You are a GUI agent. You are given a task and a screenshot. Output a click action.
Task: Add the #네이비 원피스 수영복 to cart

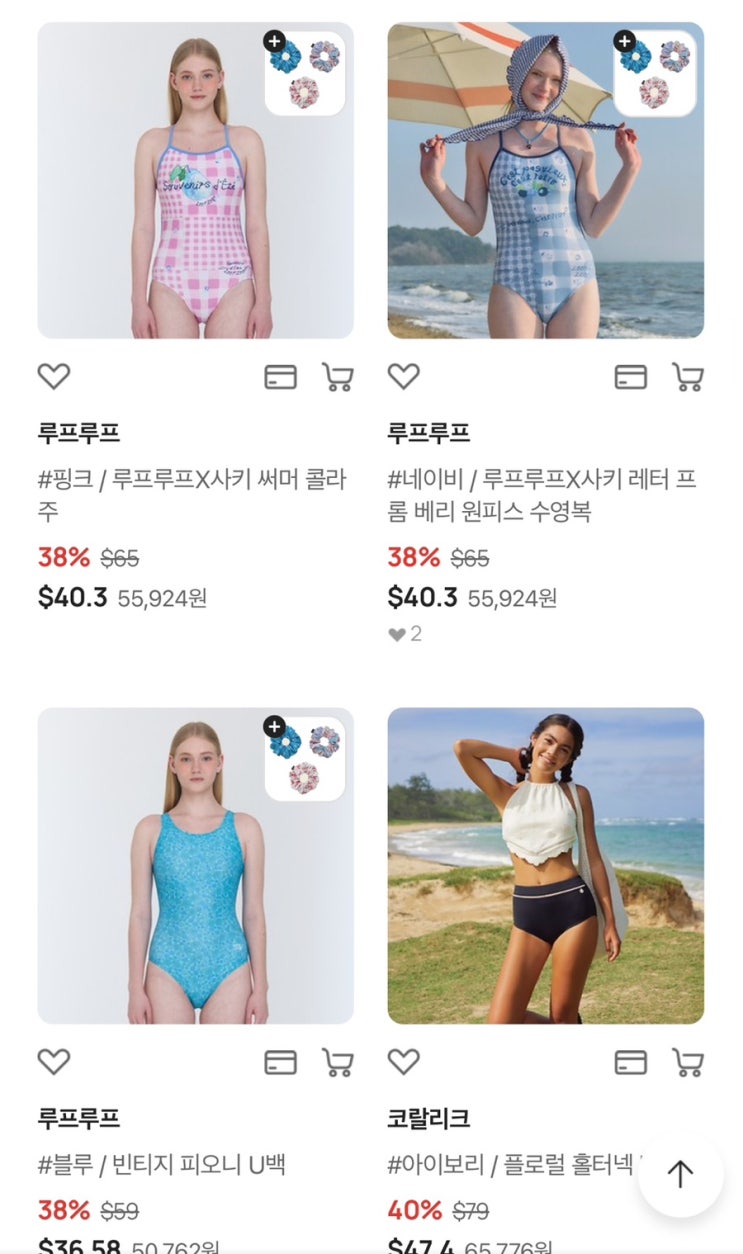688,377
